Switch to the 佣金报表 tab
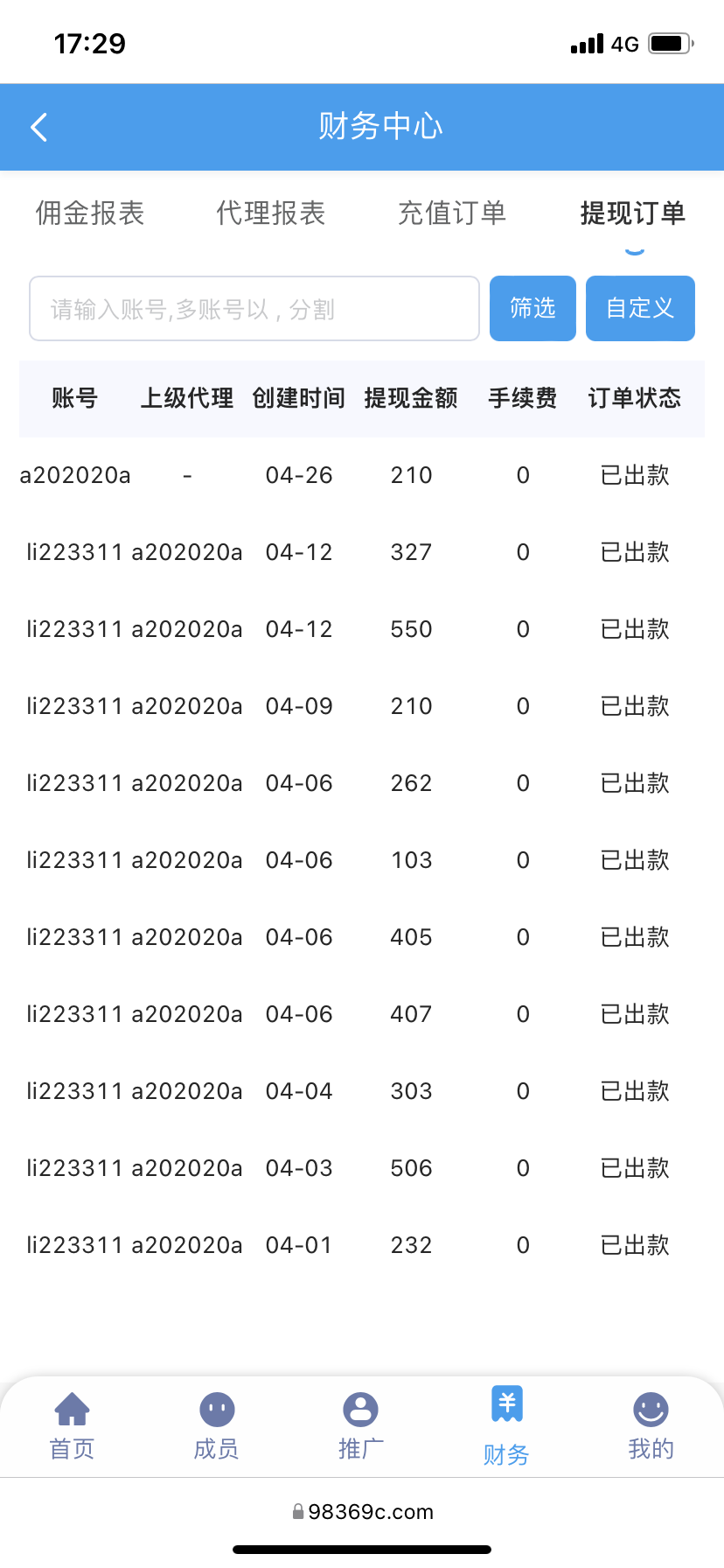724x1568 pixels. (x=92, y=213)
